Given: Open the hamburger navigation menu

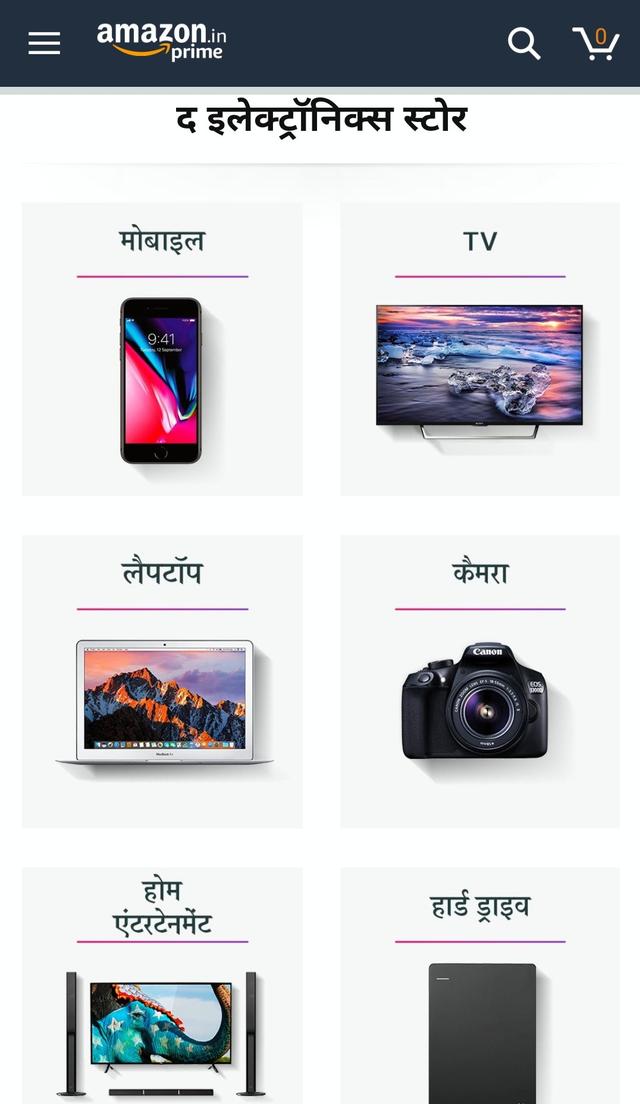Looking at the screenshot, I should [x=44, y=43].
